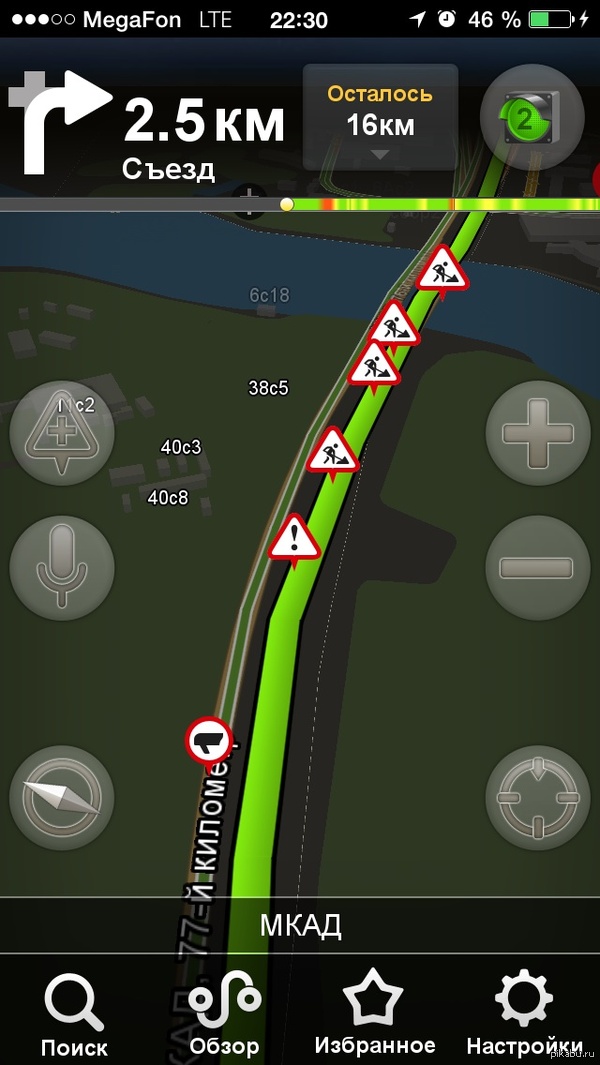Tap the exclamation warning sign on route

tap(294, 540)
